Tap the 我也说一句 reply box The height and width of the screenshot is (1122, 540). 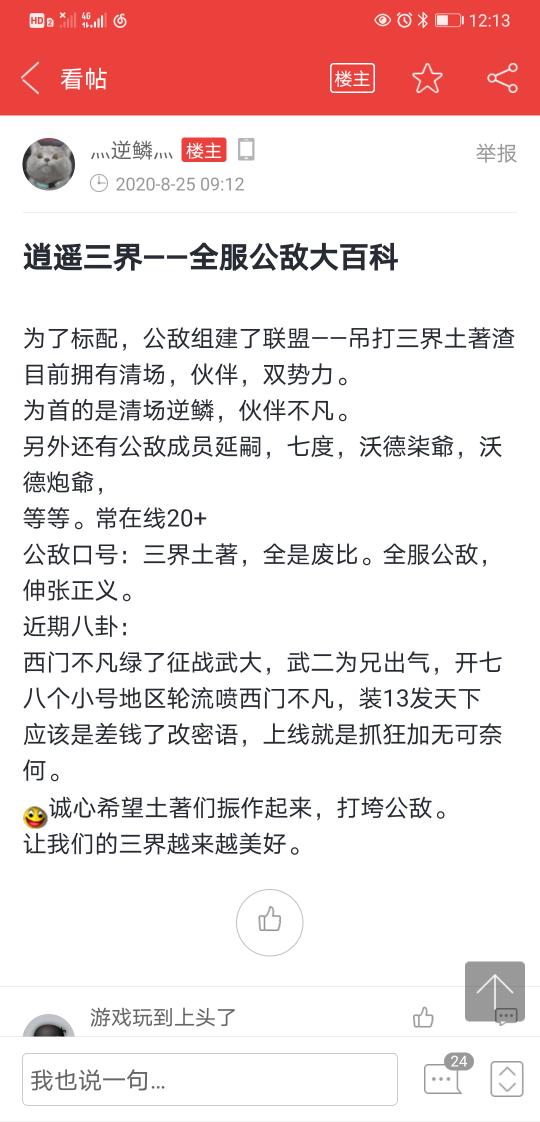(210, 1080)
